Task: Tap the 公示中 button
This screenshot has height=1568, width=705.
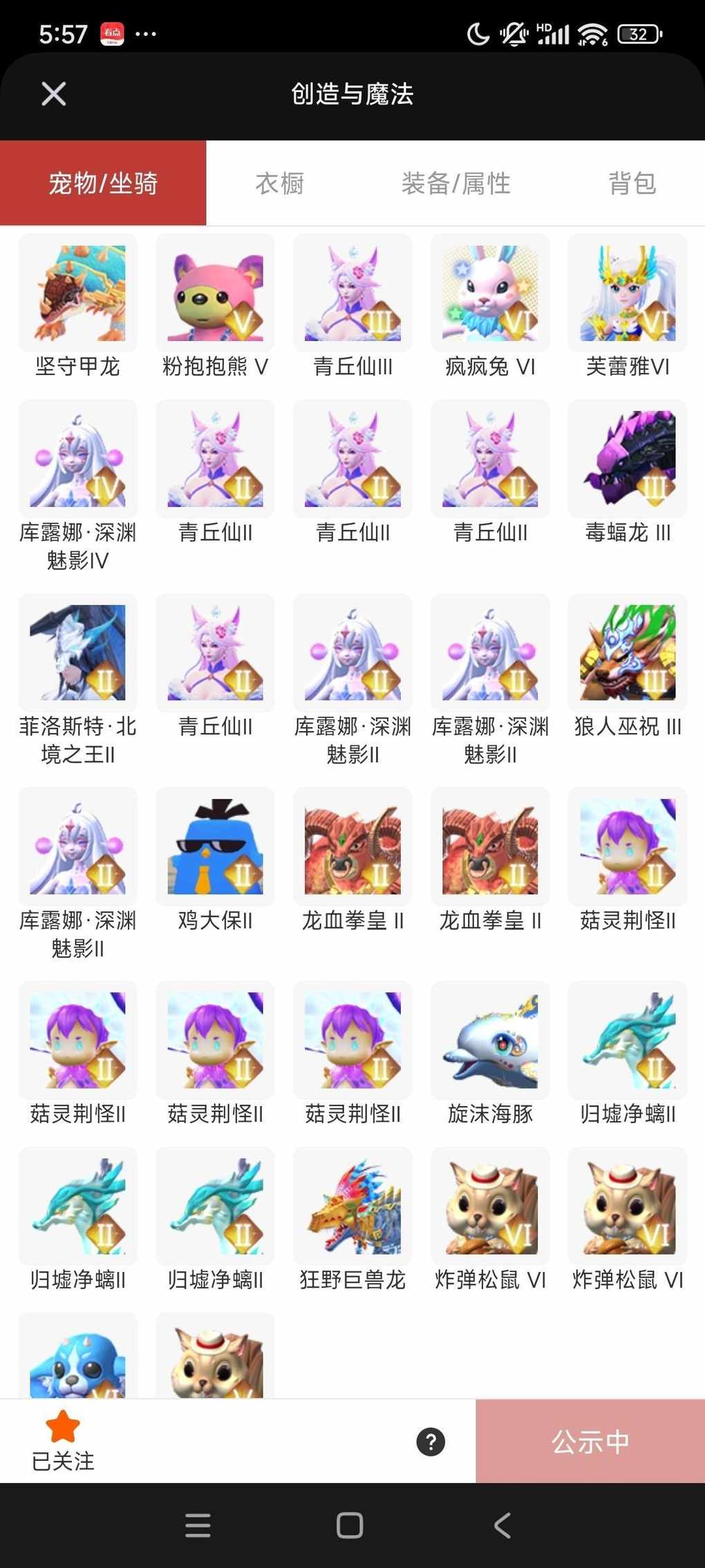Action: coord(590,1442)
